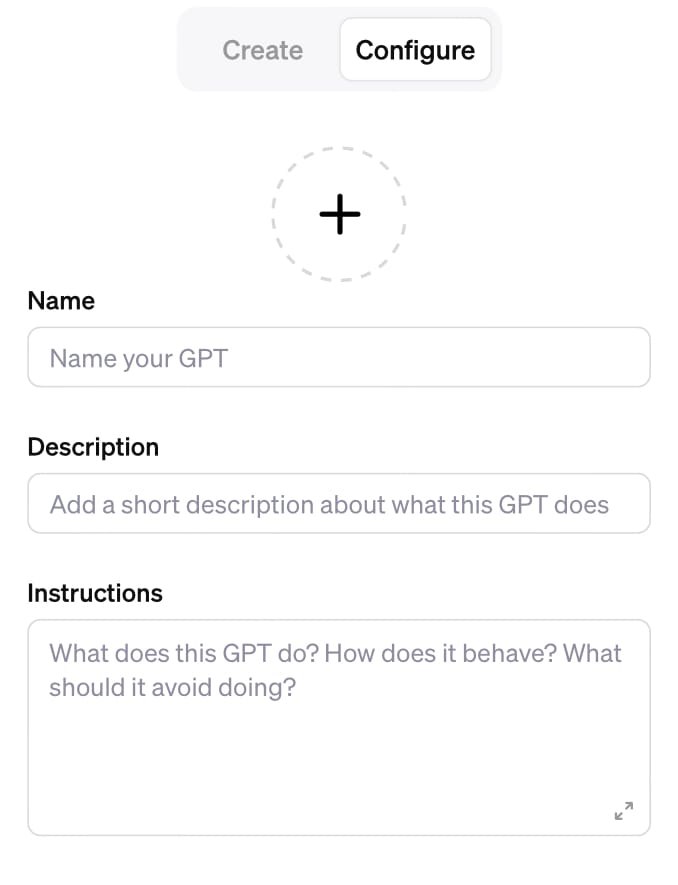Viewport: 678px width, 885px height.
Task: Expand the Instructions editor
Action: click(x=624, y=811)
